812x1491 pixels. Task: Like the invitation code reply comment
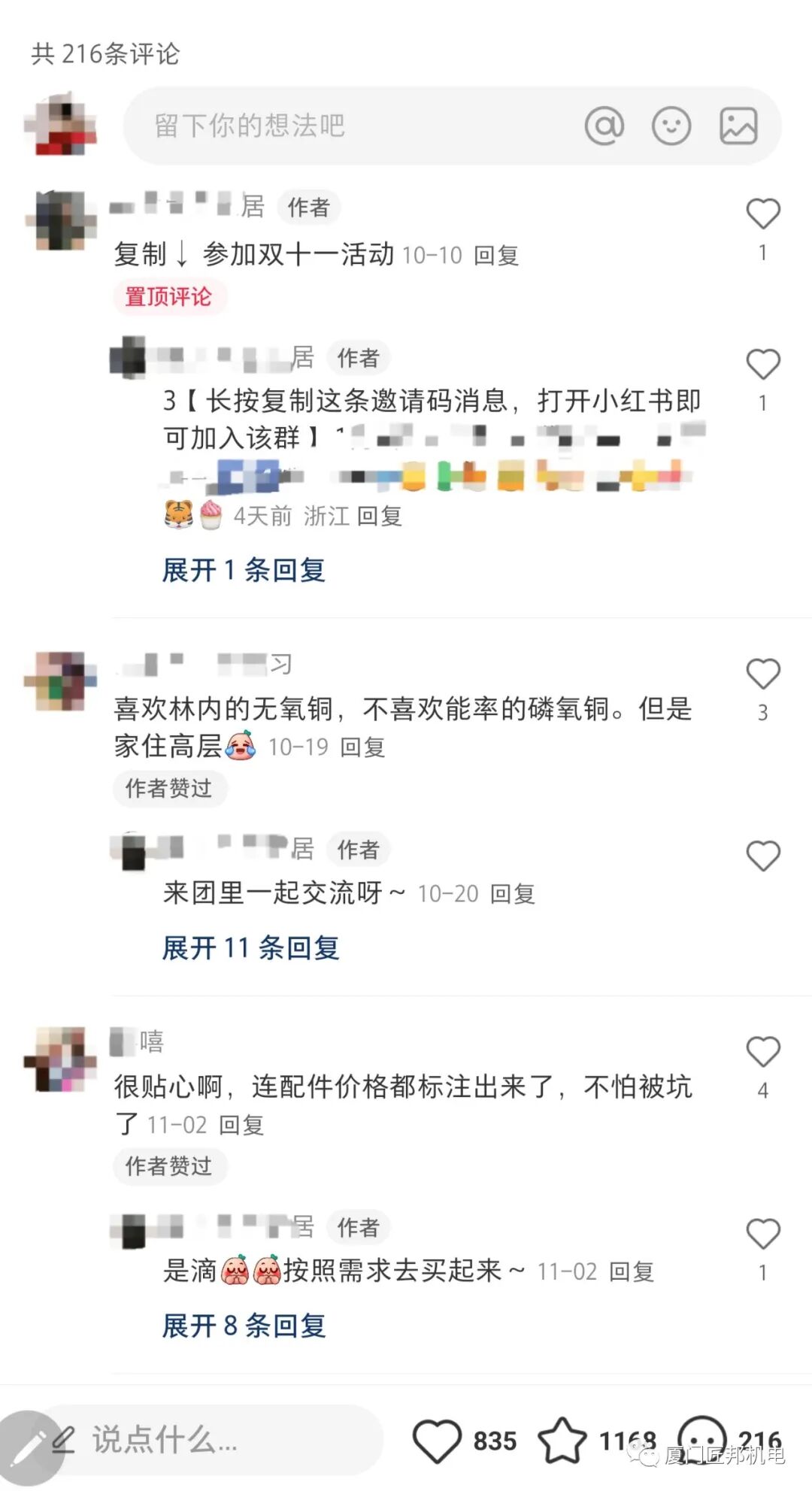coord(762,365)
